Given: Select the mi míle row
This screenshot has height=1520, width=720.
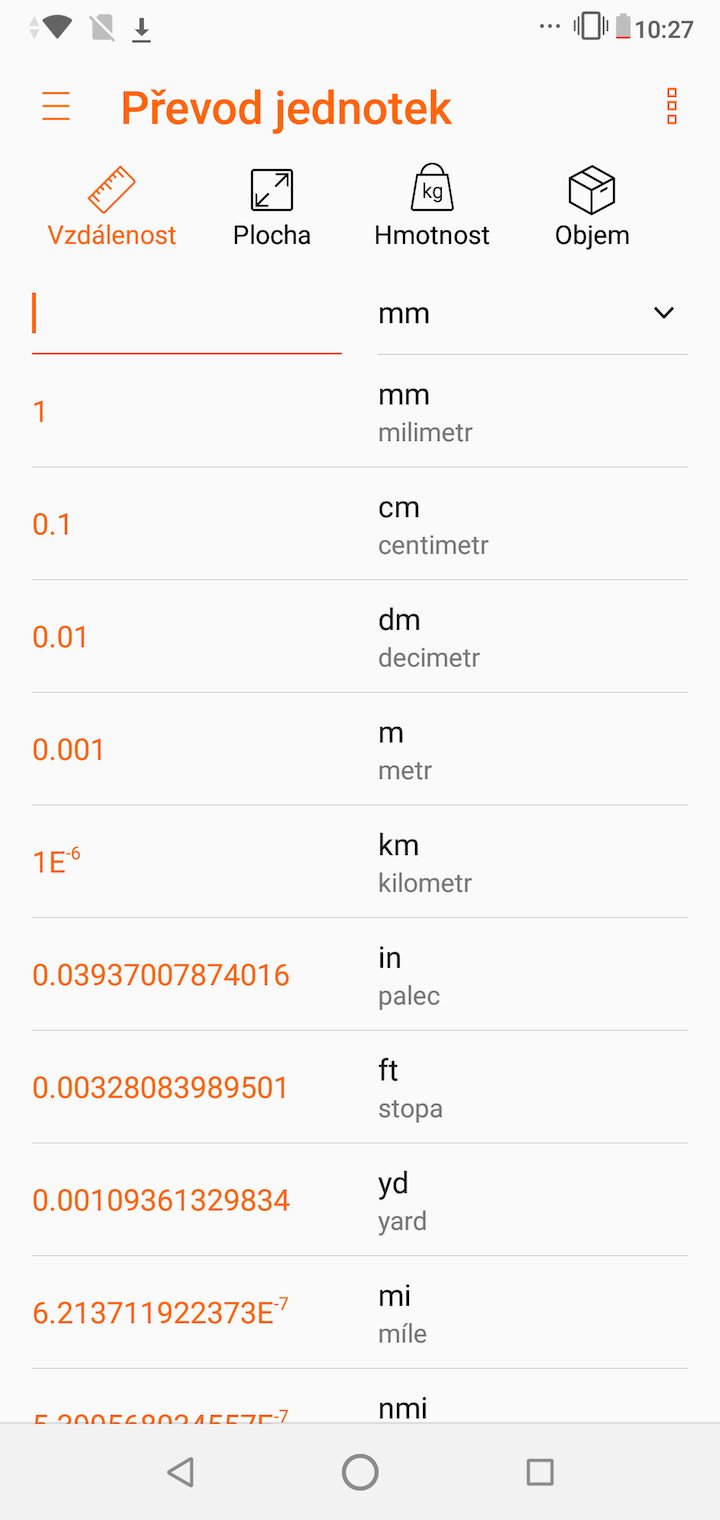Looking at the screenshot, I should [360, 1313].
